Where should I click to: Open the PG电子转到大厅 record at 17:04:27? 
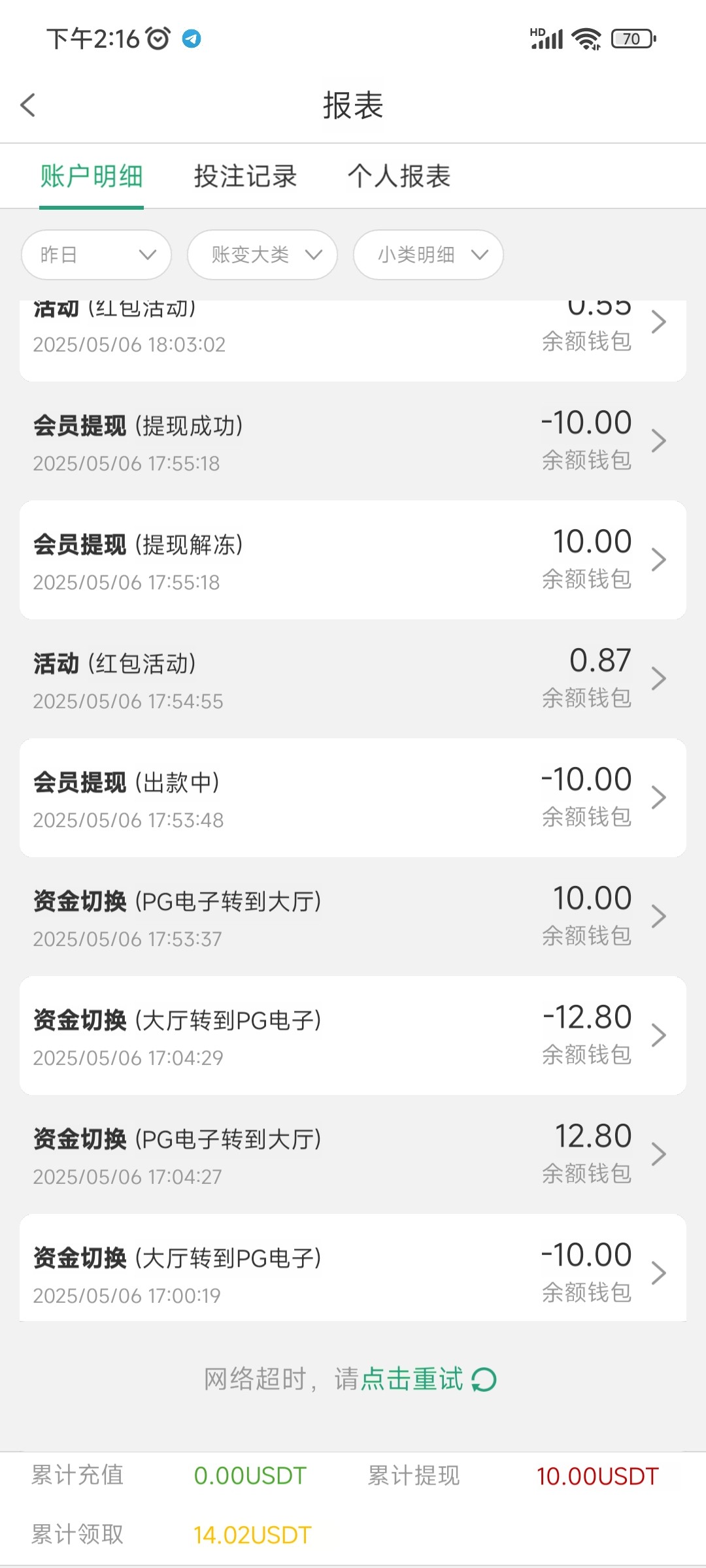353,1154
